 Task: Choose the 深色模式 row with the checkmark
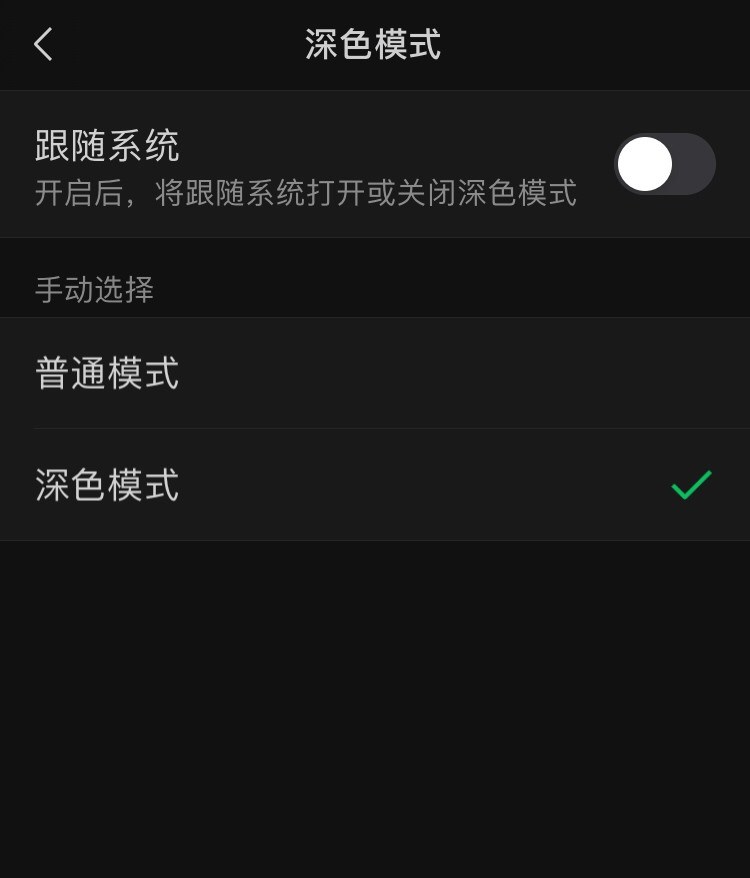coord(374,486)
